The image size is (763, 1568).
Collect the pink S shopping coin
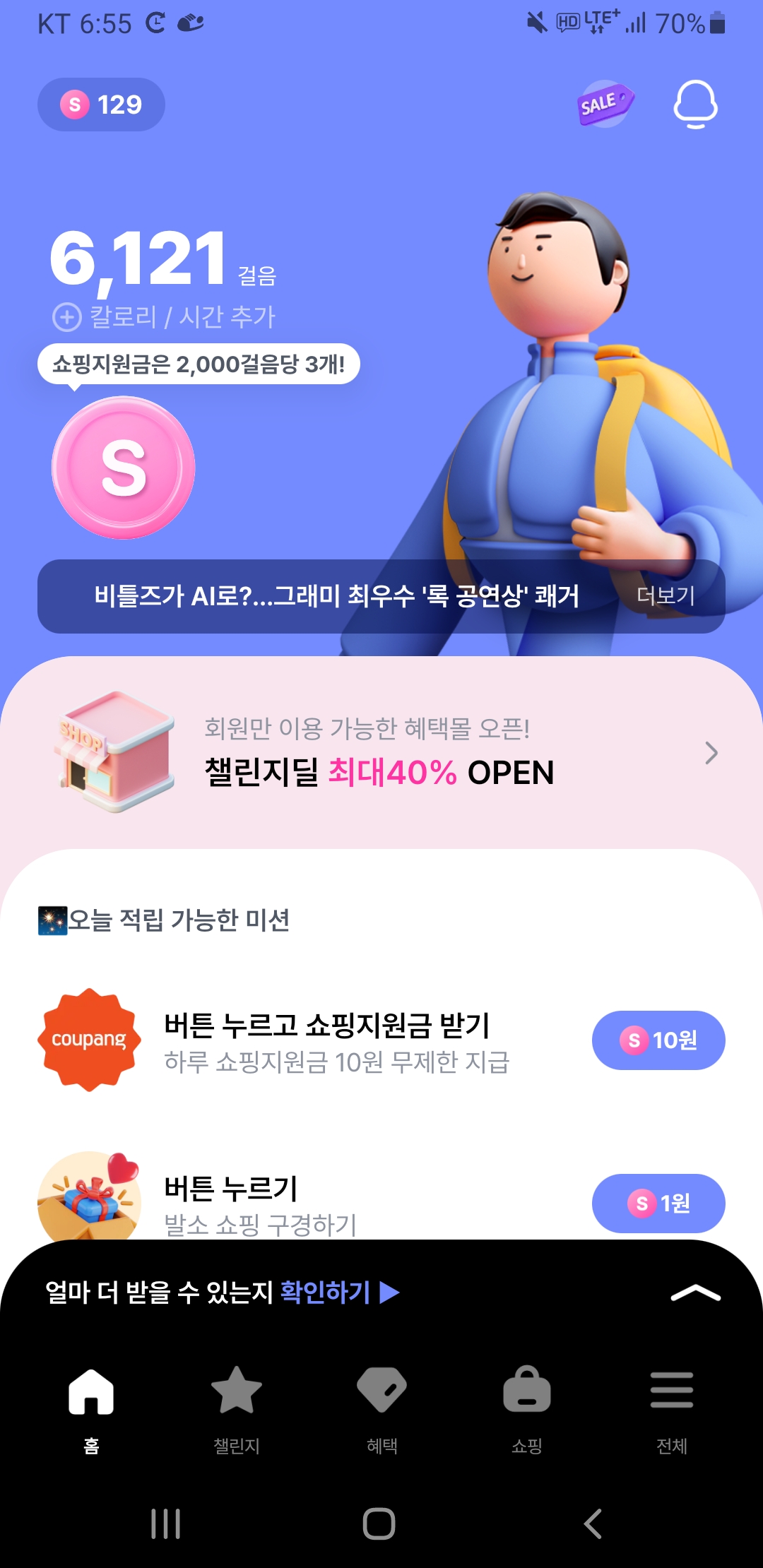tap(124, 468)
